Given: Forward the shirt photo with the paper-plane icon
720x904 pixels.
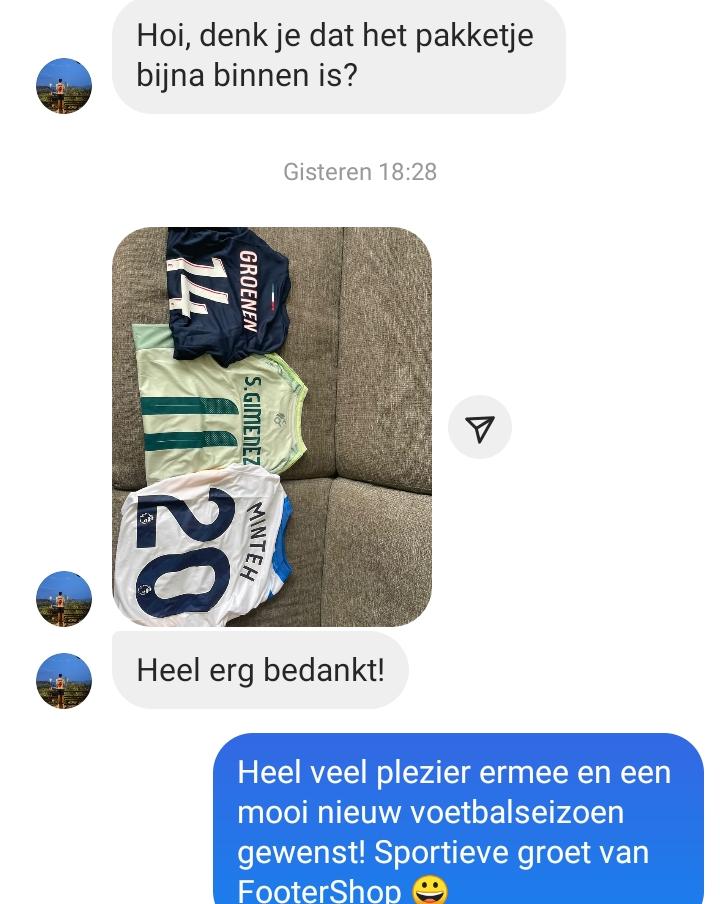Looking at the screenshot, I should [x=480, y=428].
